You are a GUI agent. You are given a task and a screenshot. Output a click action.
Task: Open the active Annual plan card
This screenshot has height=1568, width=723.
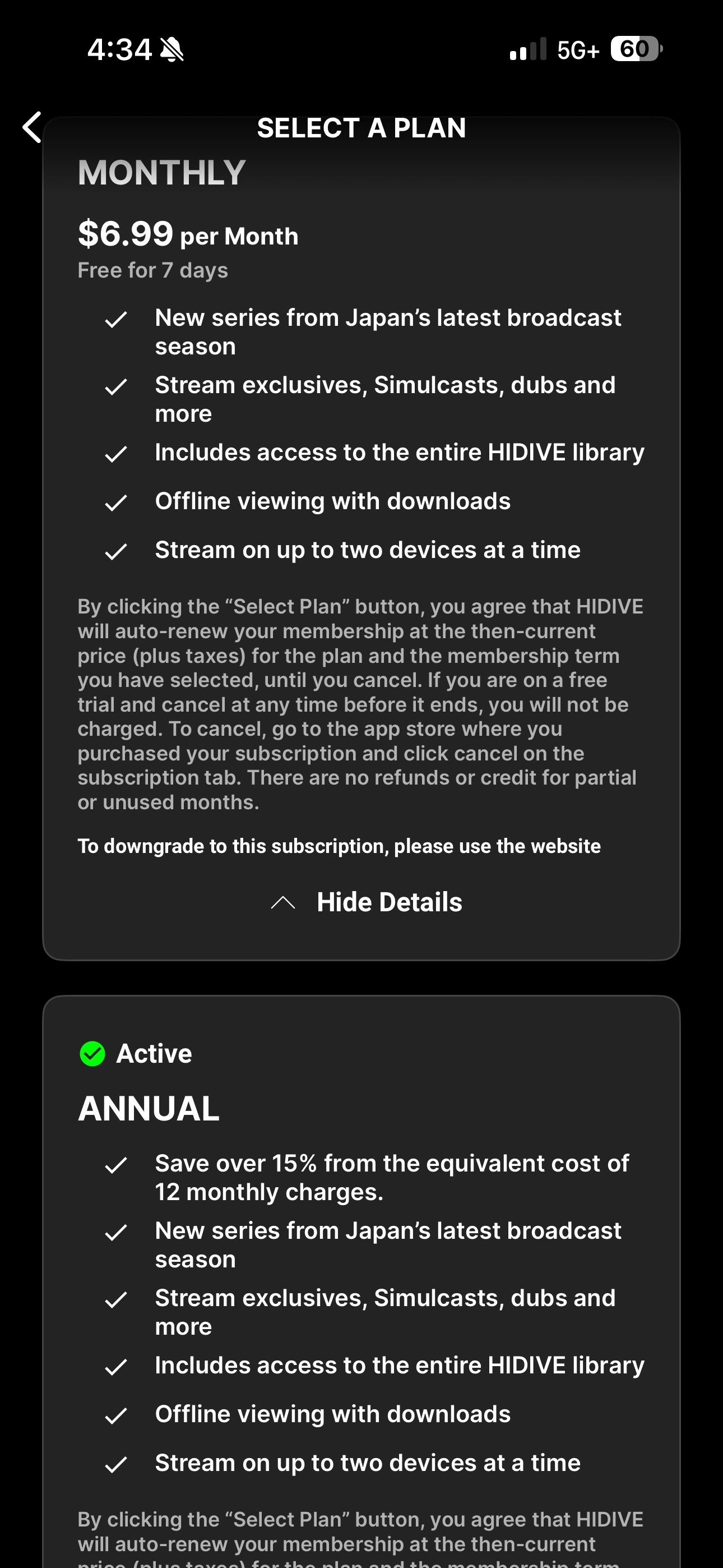click(360, 1108)
